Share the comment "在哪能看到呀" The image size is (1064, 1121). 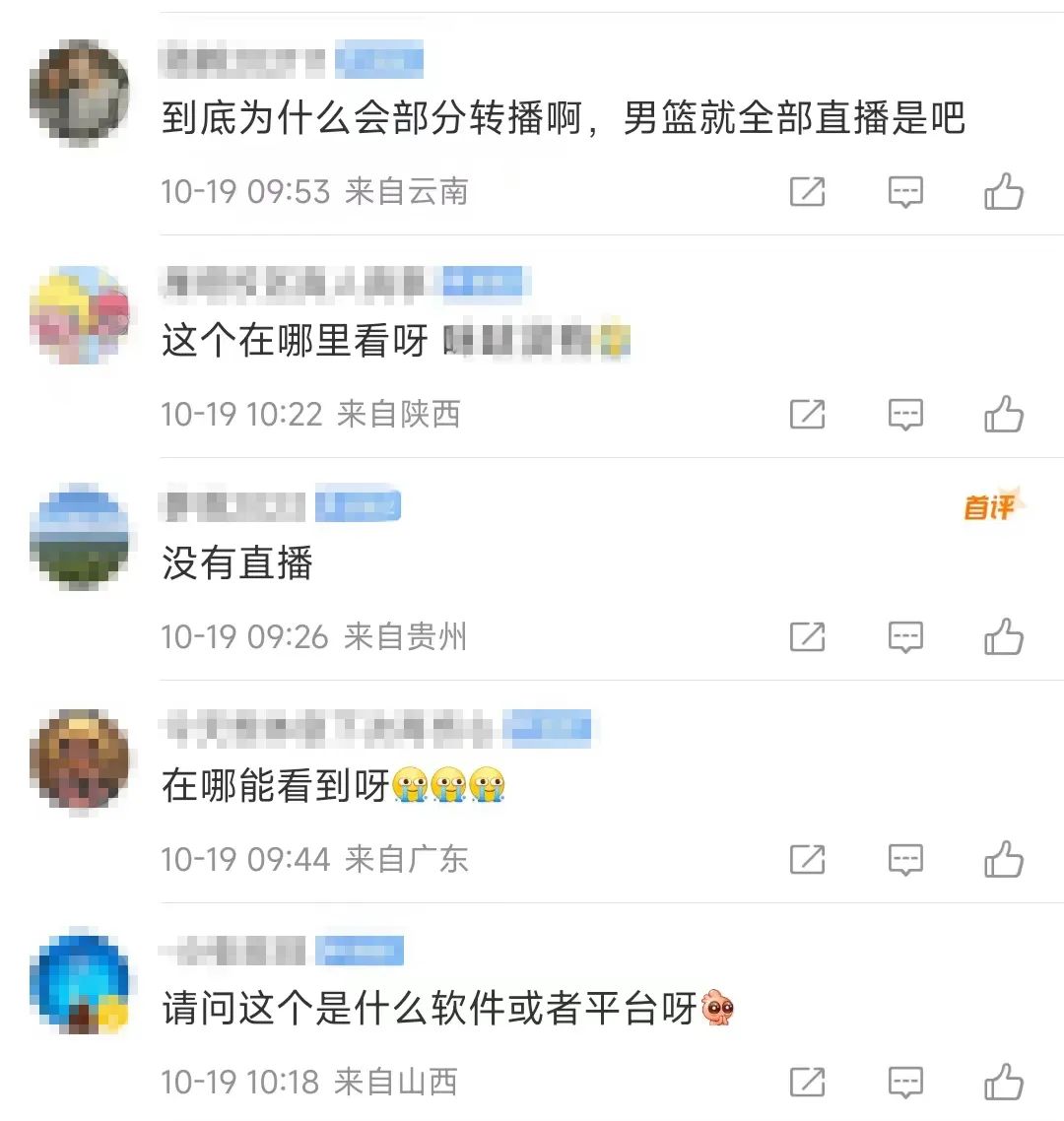pyautogui.click(x=808, y=860)
